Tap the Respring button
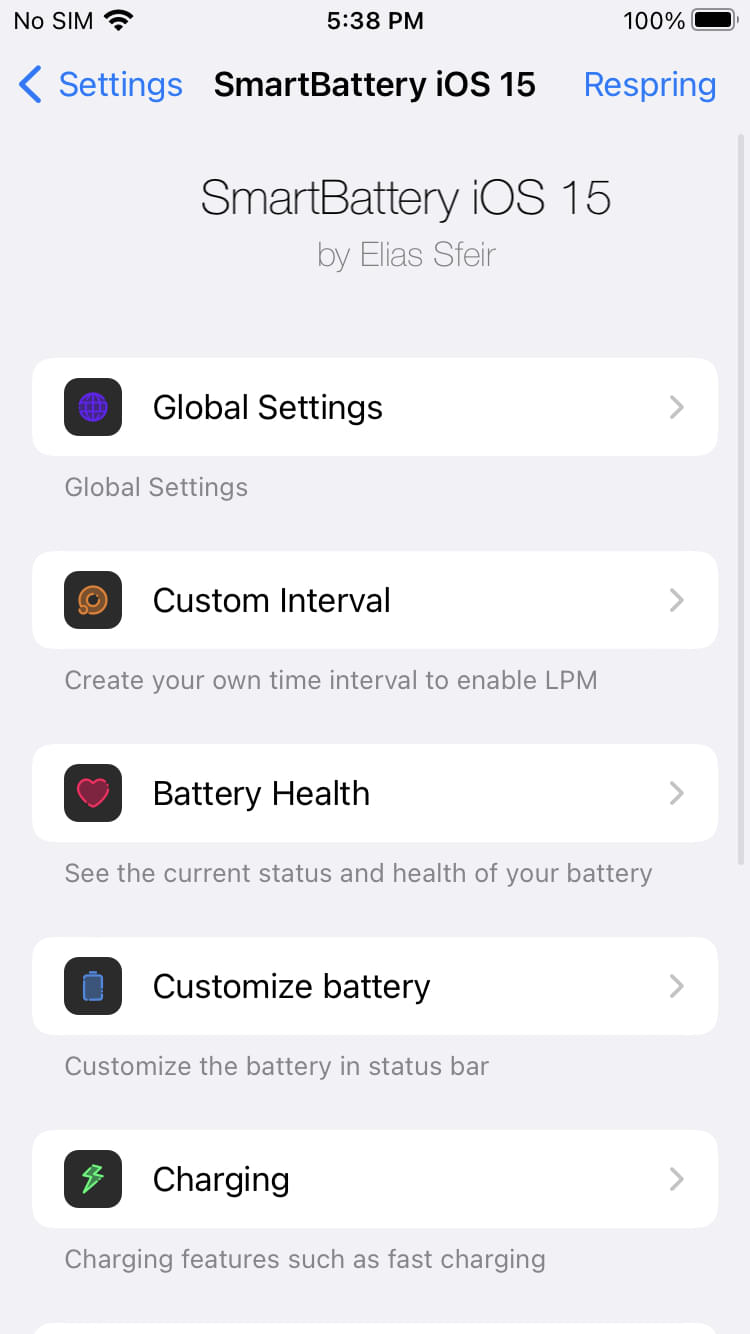750x1334 pixels. [x=649, y=85]
